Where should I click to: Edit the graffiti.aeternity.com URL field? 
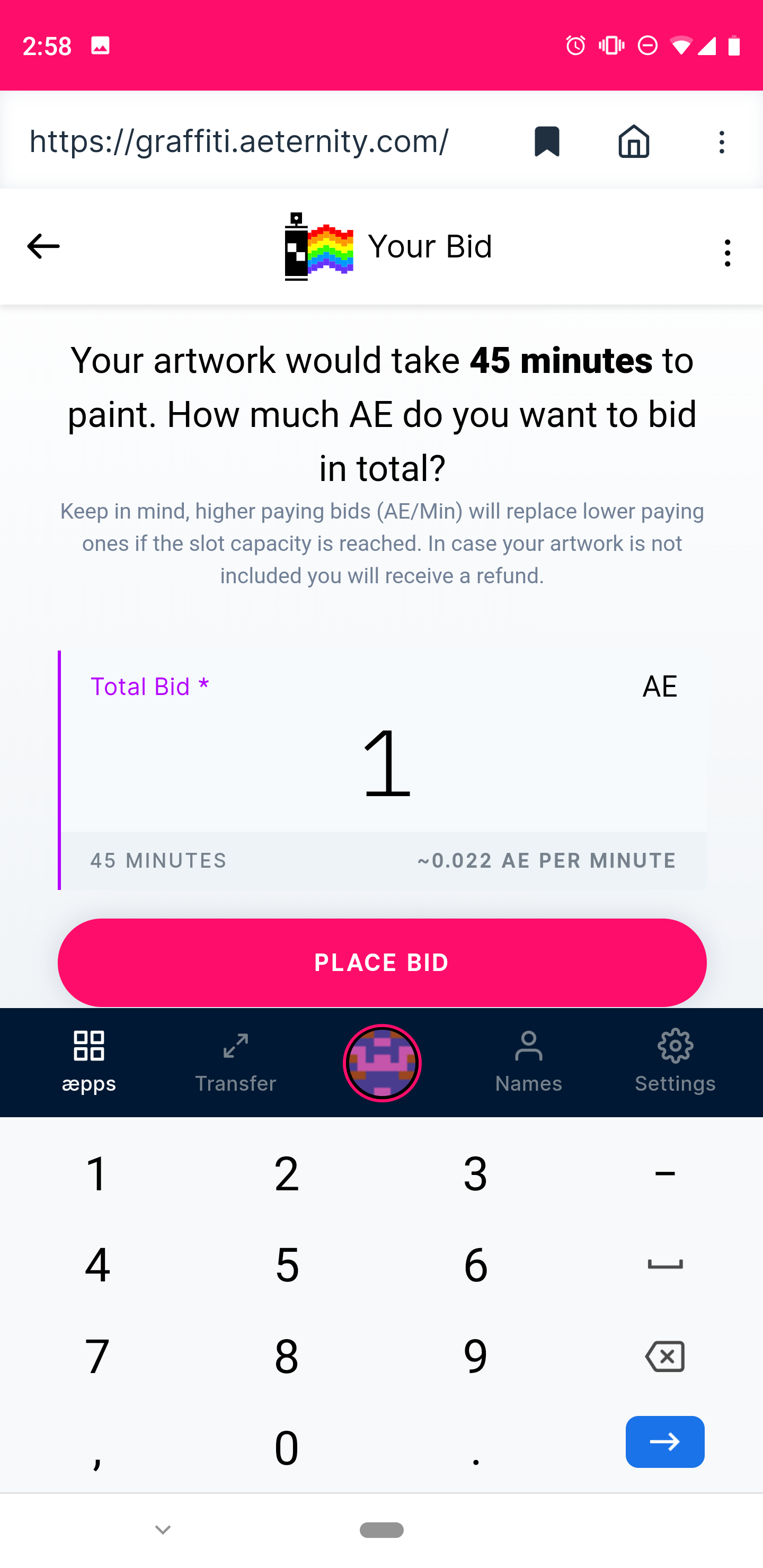coord(239,141)
